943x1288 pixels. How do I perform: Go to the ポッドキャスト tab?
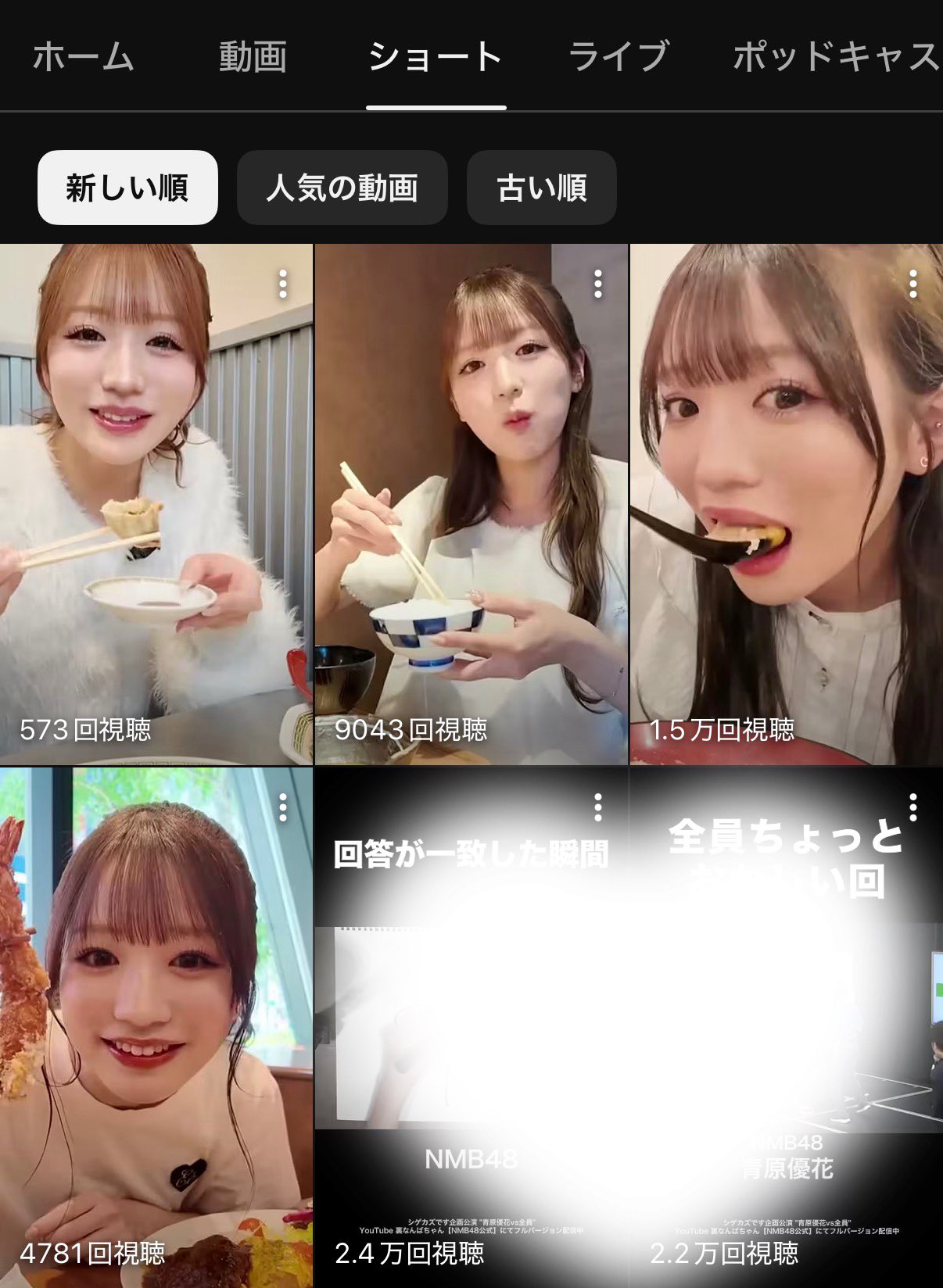(835, 57)
